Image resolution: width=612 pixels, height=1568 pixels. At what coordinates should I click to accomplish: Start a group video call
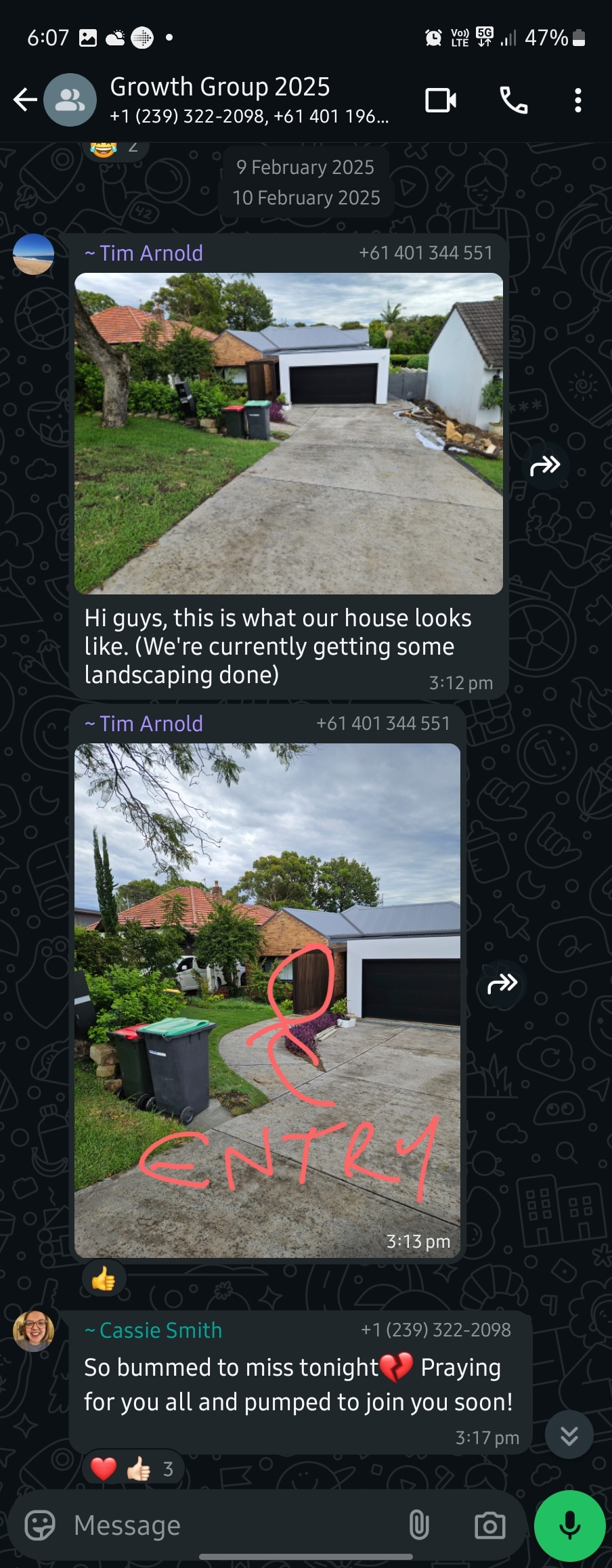[x=440, y=100]
